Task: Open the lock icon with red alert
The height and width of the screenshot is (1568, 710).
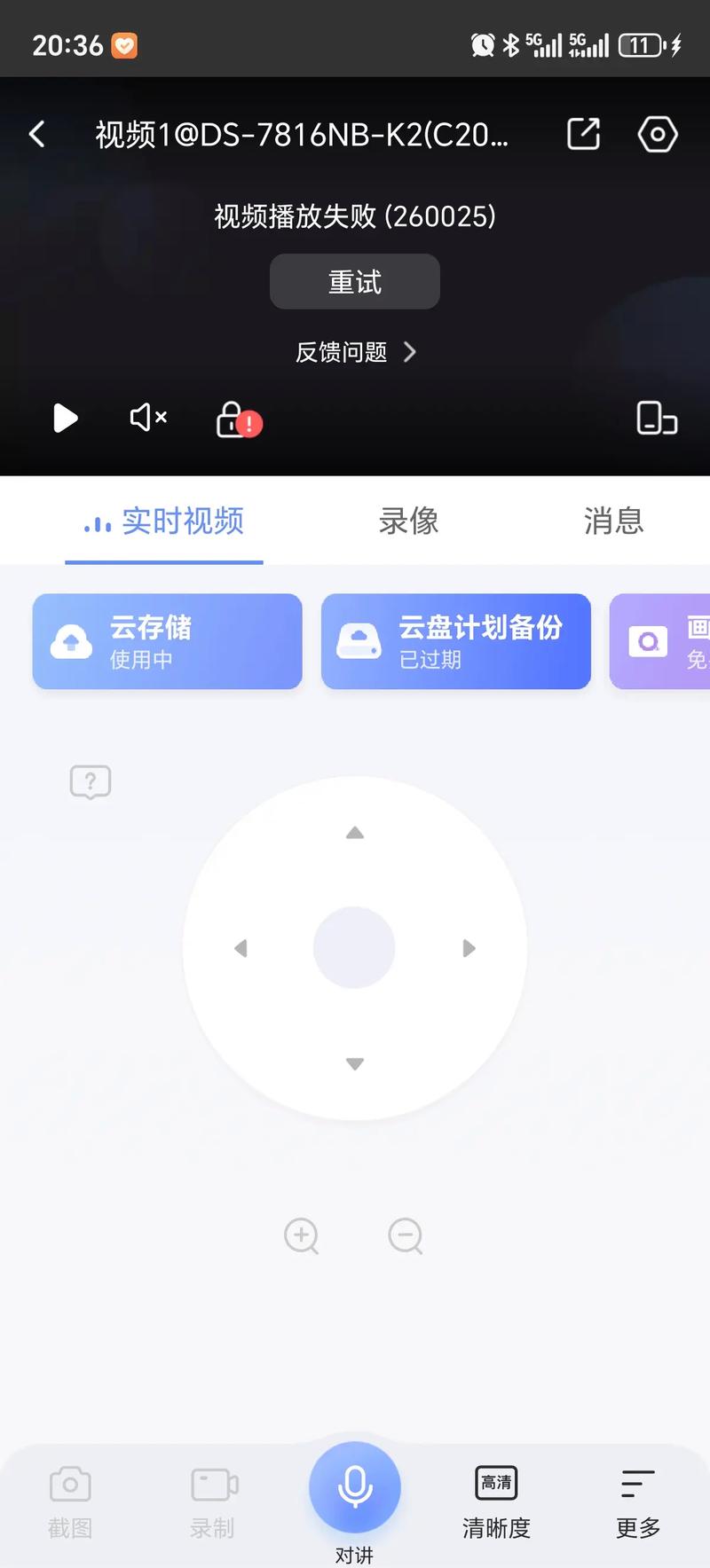Action: [x=236, y=420]
